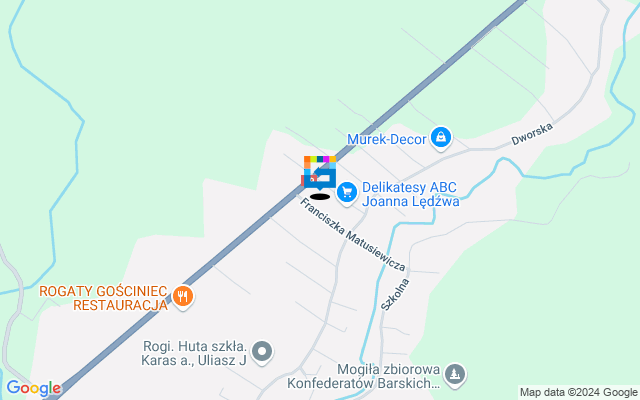640x400 pixels.
Task: Tap the colorful custom marker at map center
Action: (x=319, y=173)
